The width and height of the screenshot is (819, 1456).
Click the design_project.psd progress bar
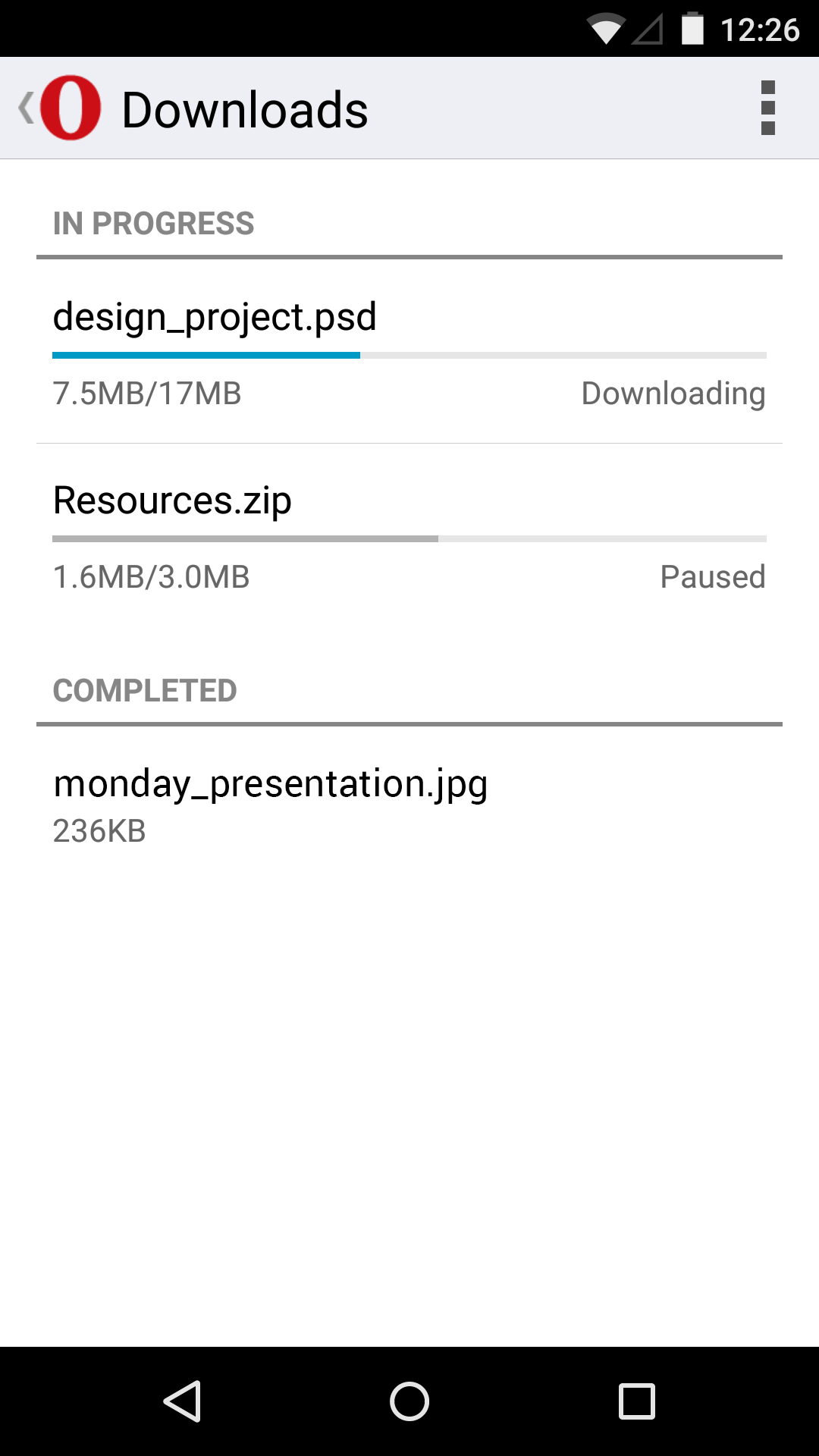click(409, 353)
